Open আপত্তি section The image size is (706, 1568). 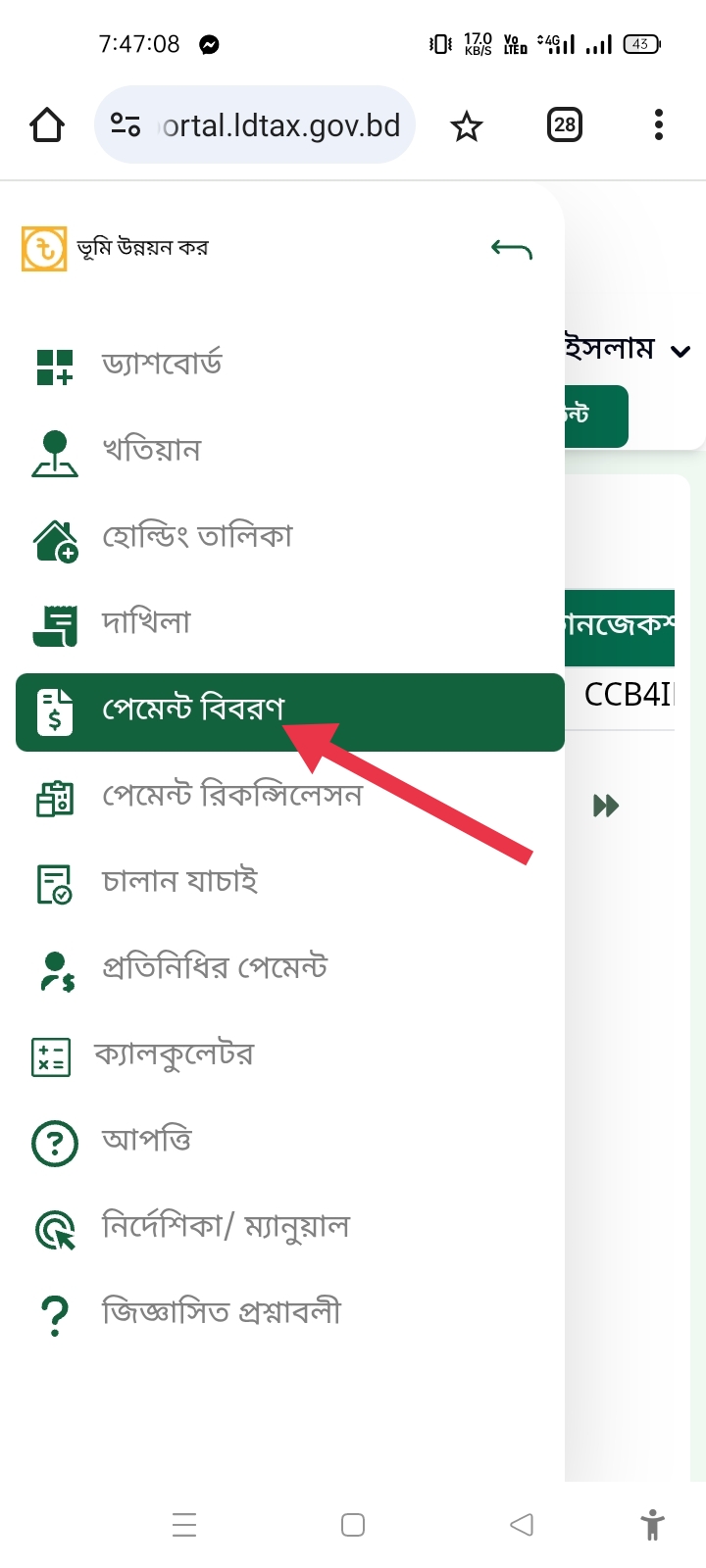(x=146, y=1141)
